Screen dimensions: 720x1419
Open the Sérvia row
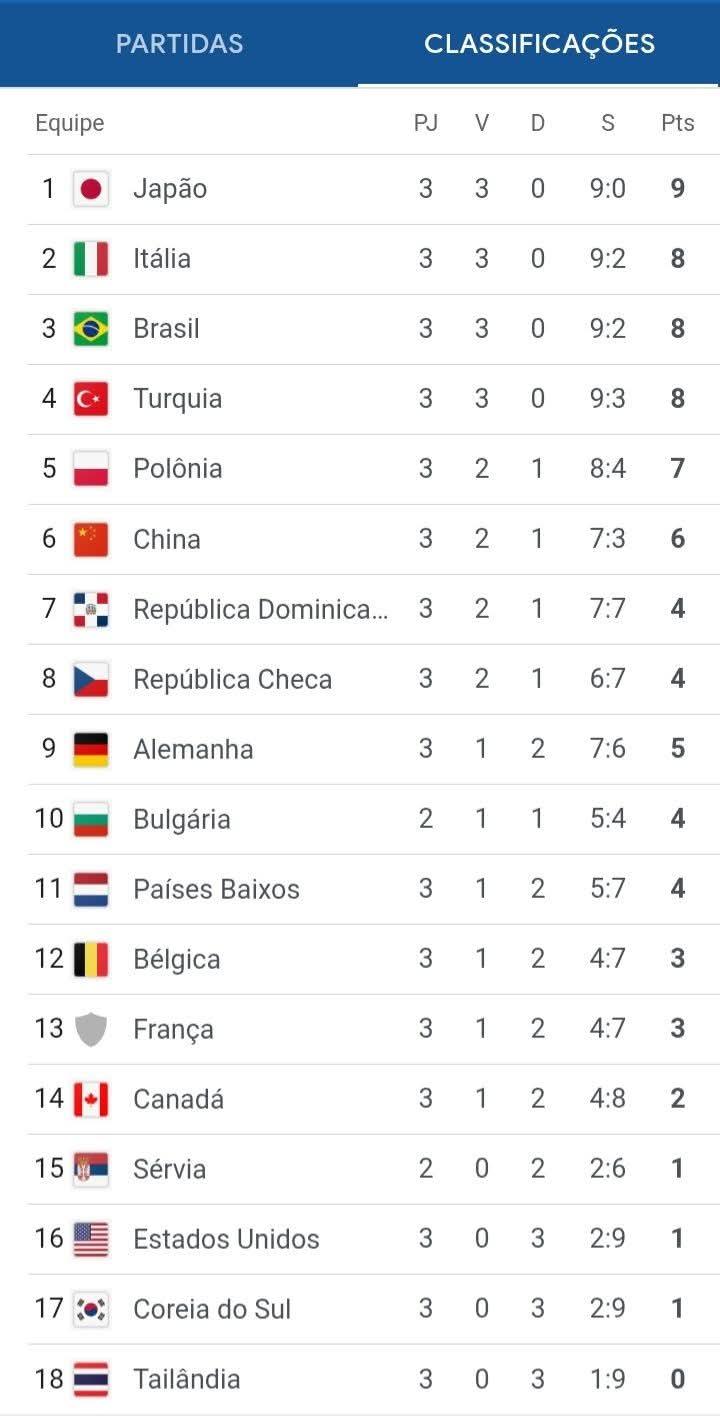pos(360,1169)
